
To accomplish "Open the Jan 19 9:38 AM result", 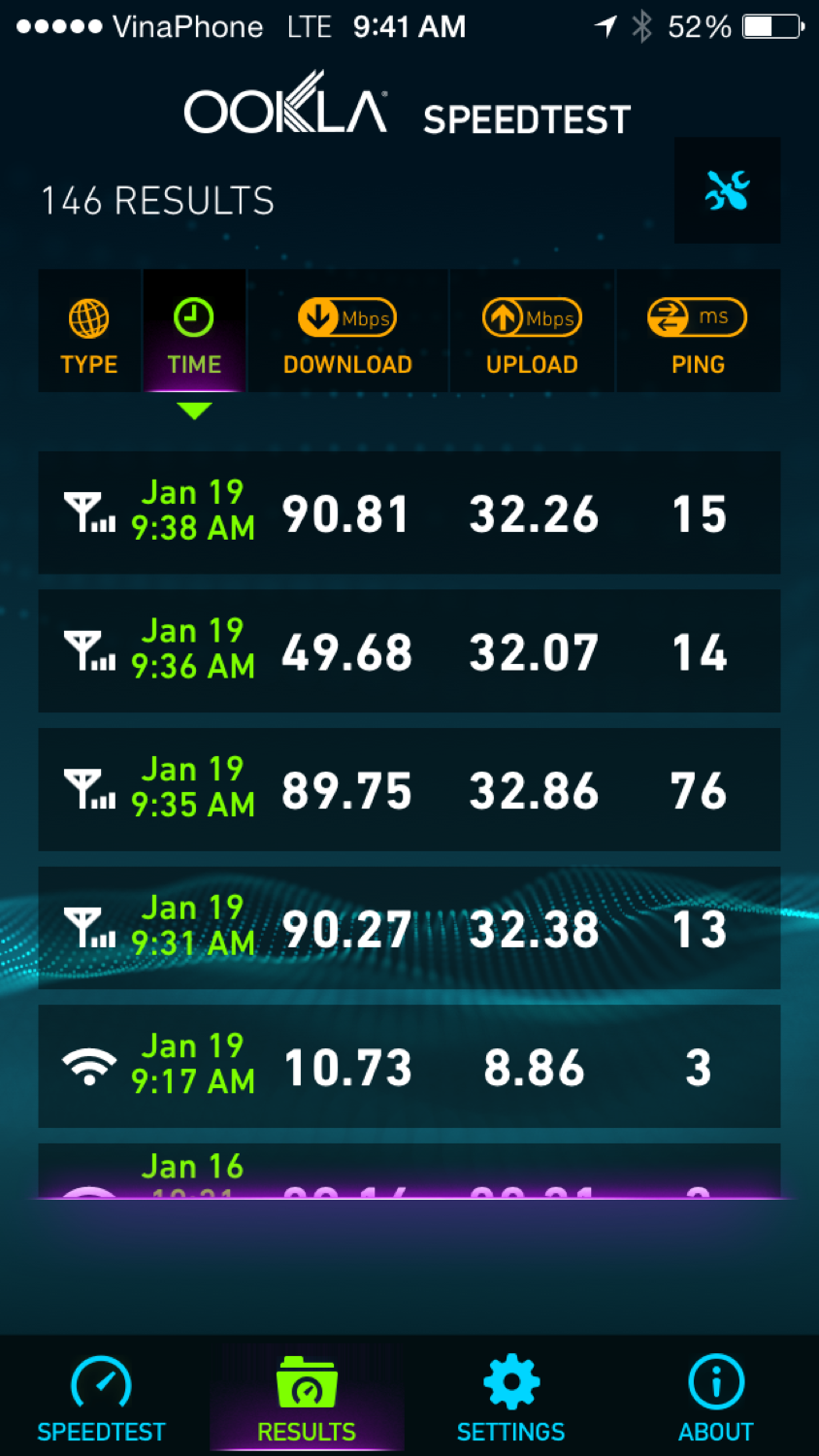I will click(x=409, y=513).
